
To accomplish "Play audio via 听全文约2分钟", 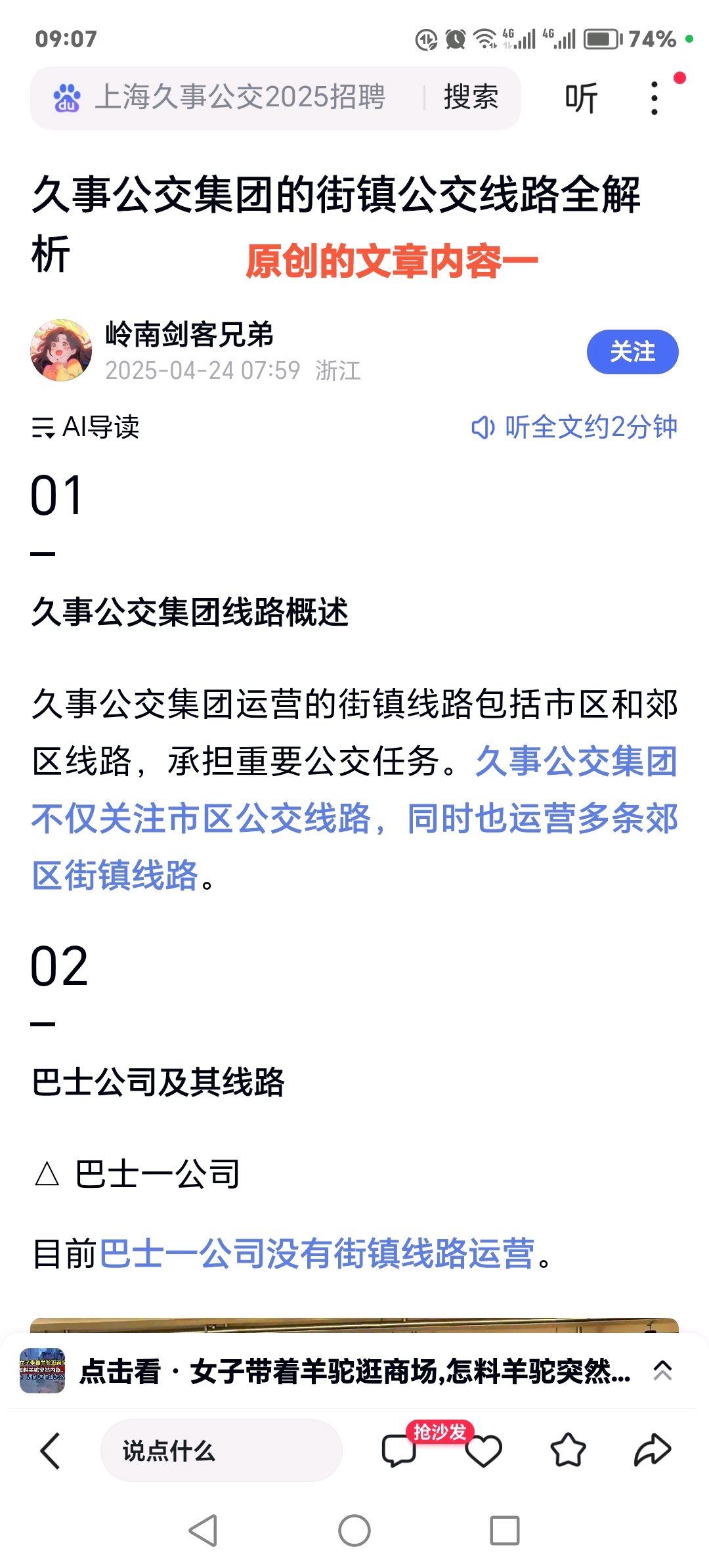I will tap(575, 427).
